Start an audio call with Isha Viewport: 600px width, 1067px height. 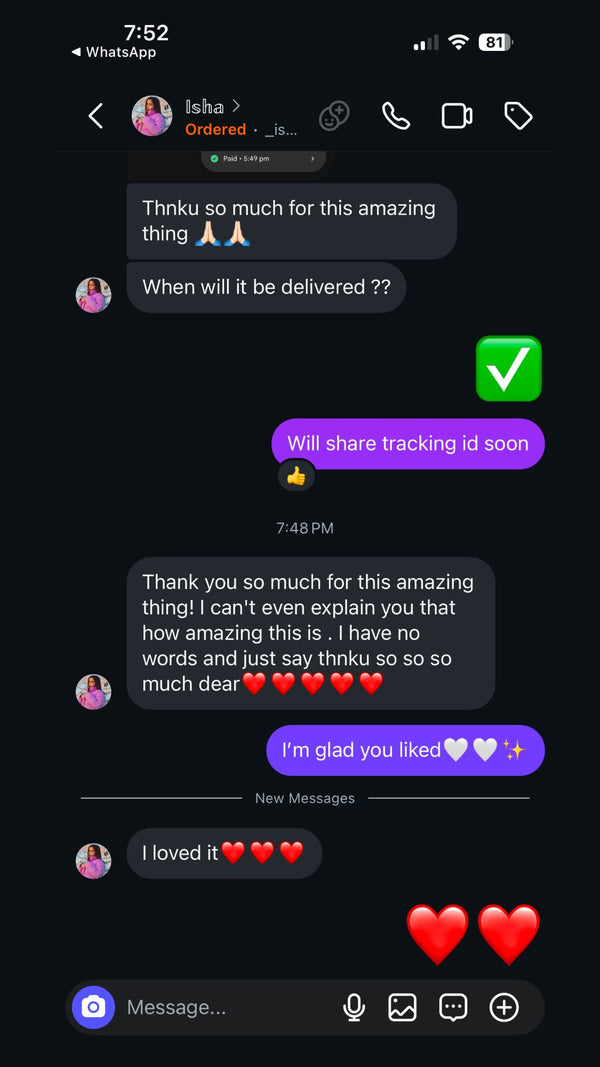tap(396, 117)
